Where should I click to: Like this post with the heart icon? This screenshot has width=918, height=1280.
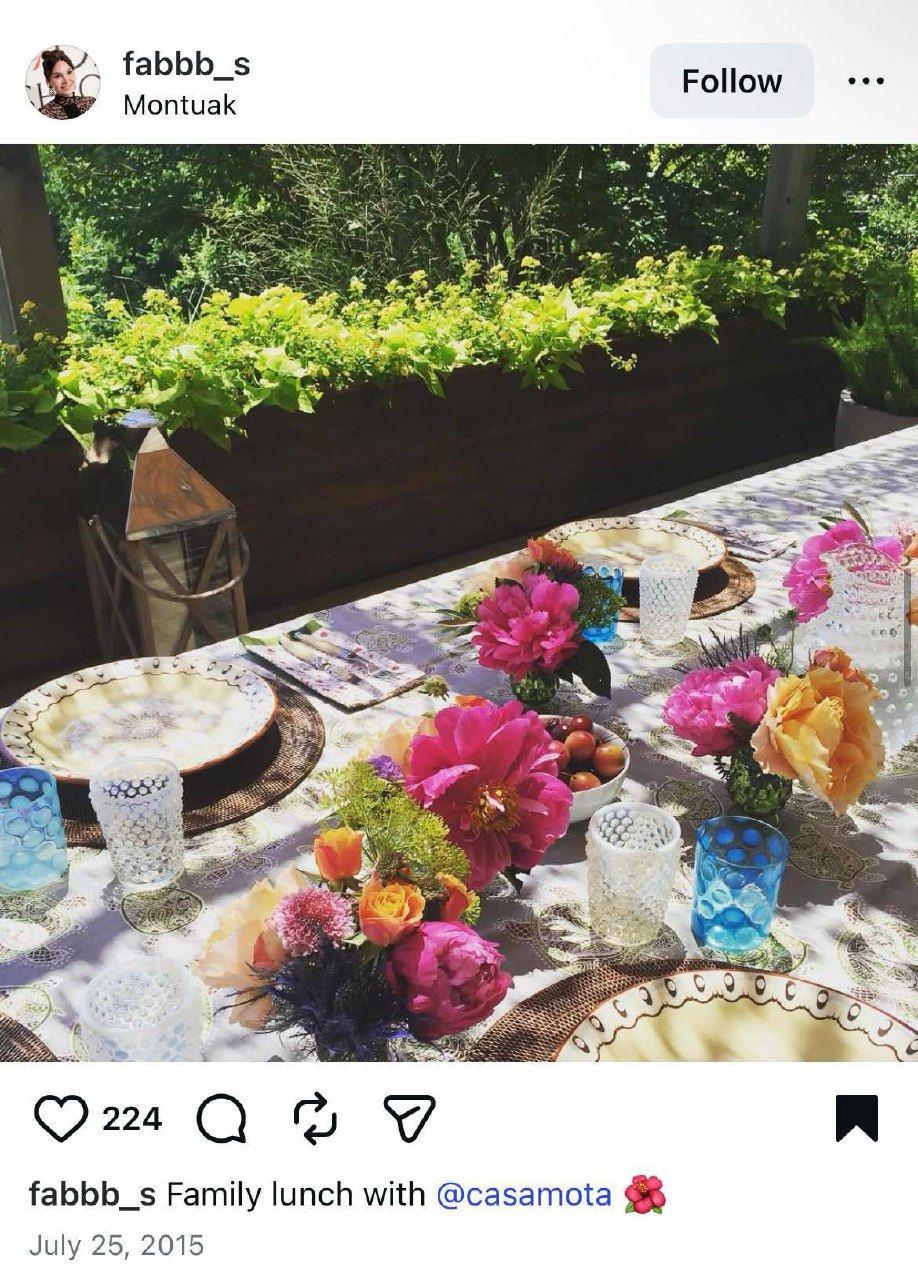coord(61,1118)
